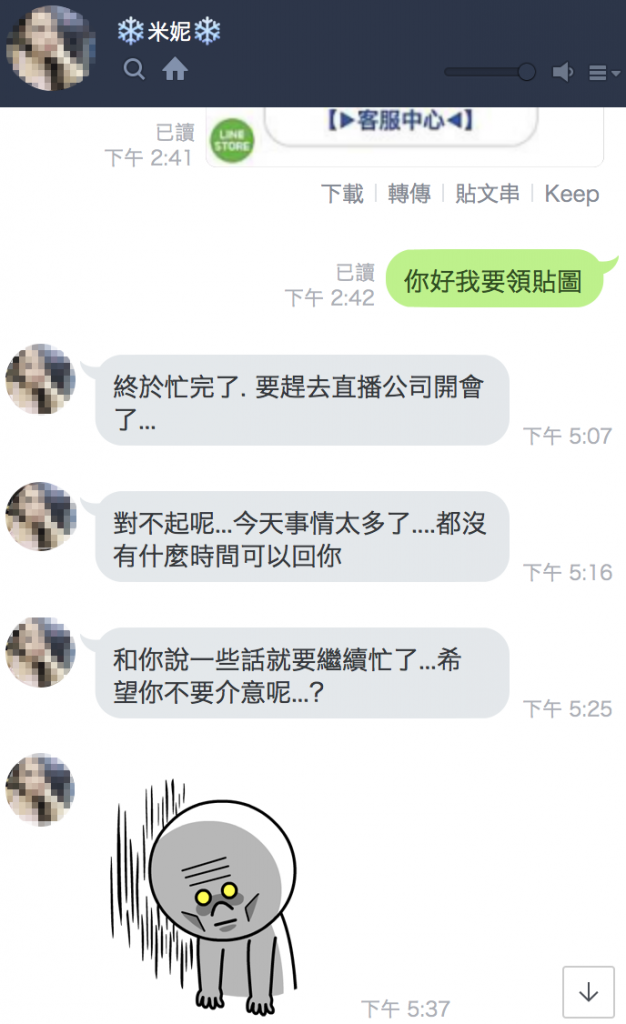This screenshot has height=1024, width=626.
Task: Mute the speaker volume icon
Action: pyautogui.click(x=563, y=72)
